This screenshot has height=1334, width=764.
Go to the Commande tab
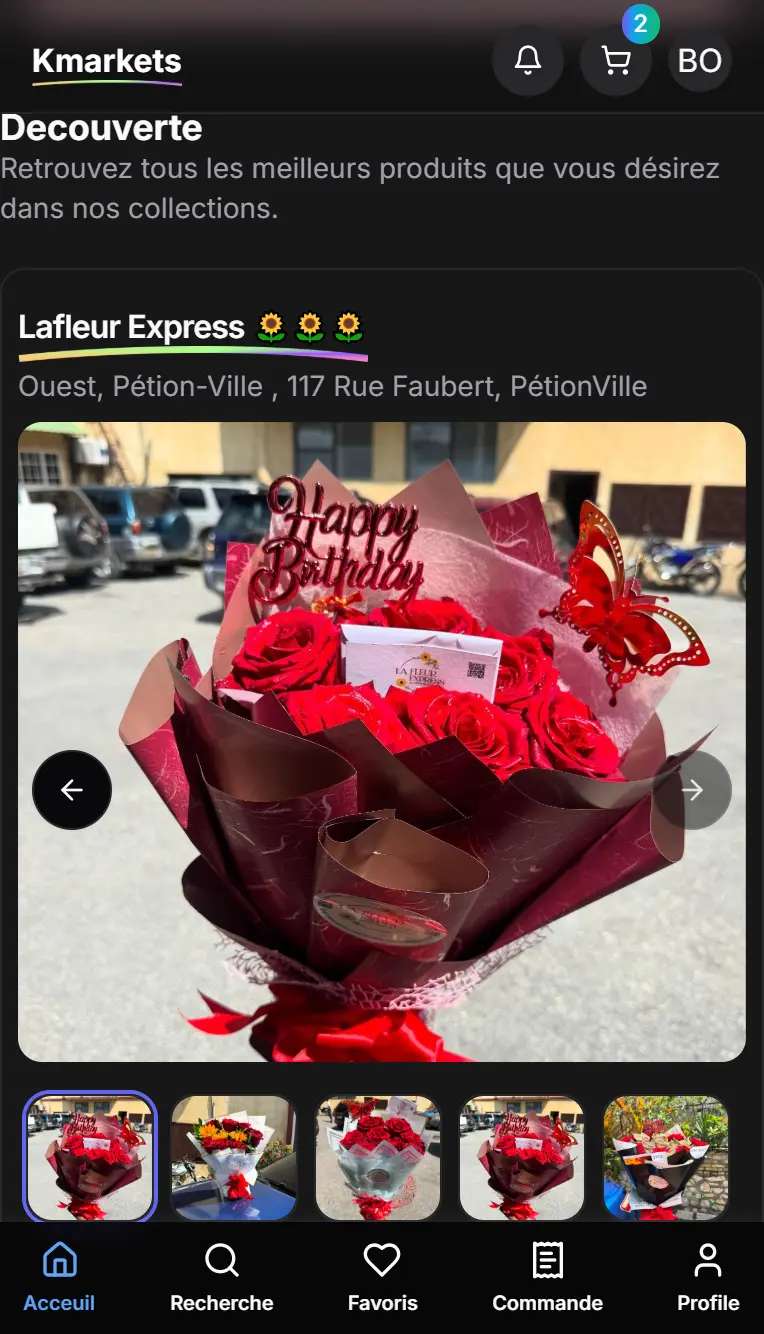[547, 1278]
